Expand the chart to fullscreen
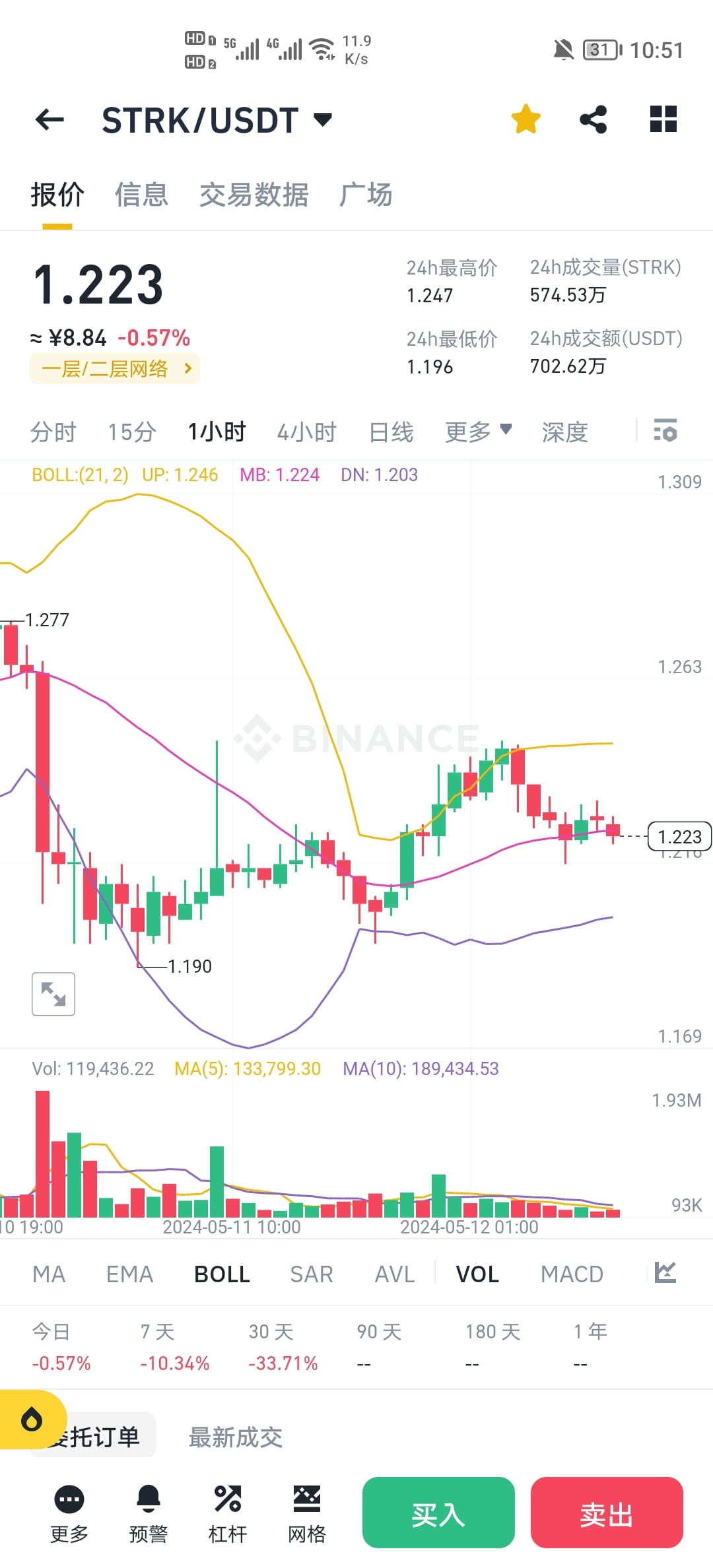This screenshot has width=713, height=1568. coord(53,994)
